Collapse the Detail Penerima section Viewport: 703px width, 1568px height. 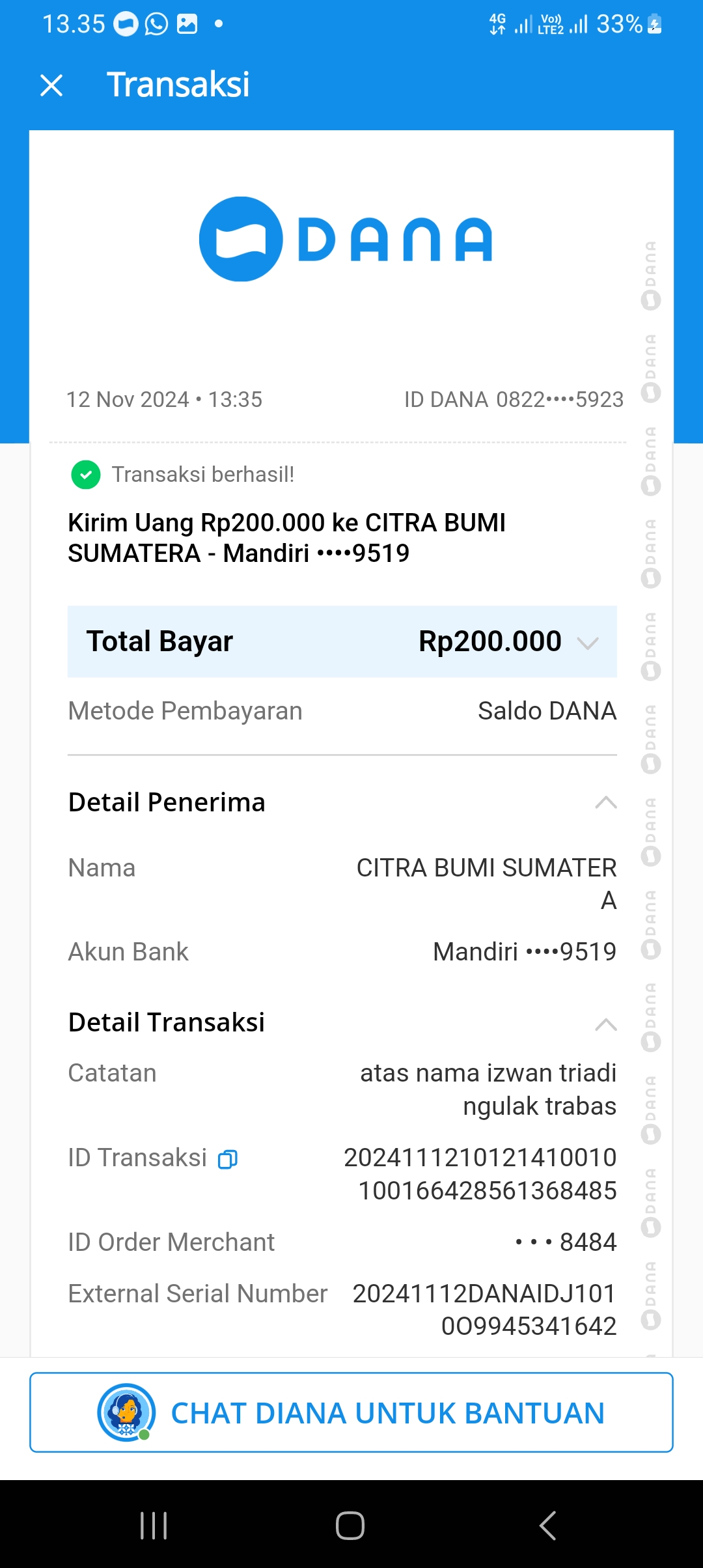pyautogui.click(x=606, y=802)
